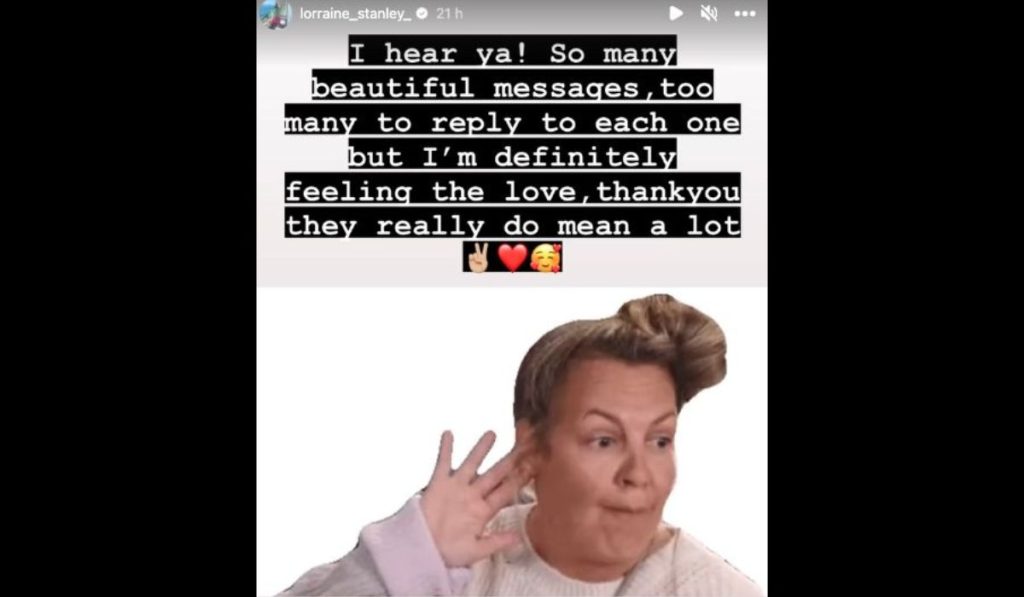Resume the story with the play button
The image size is (1024, 597).
point(676,13)
